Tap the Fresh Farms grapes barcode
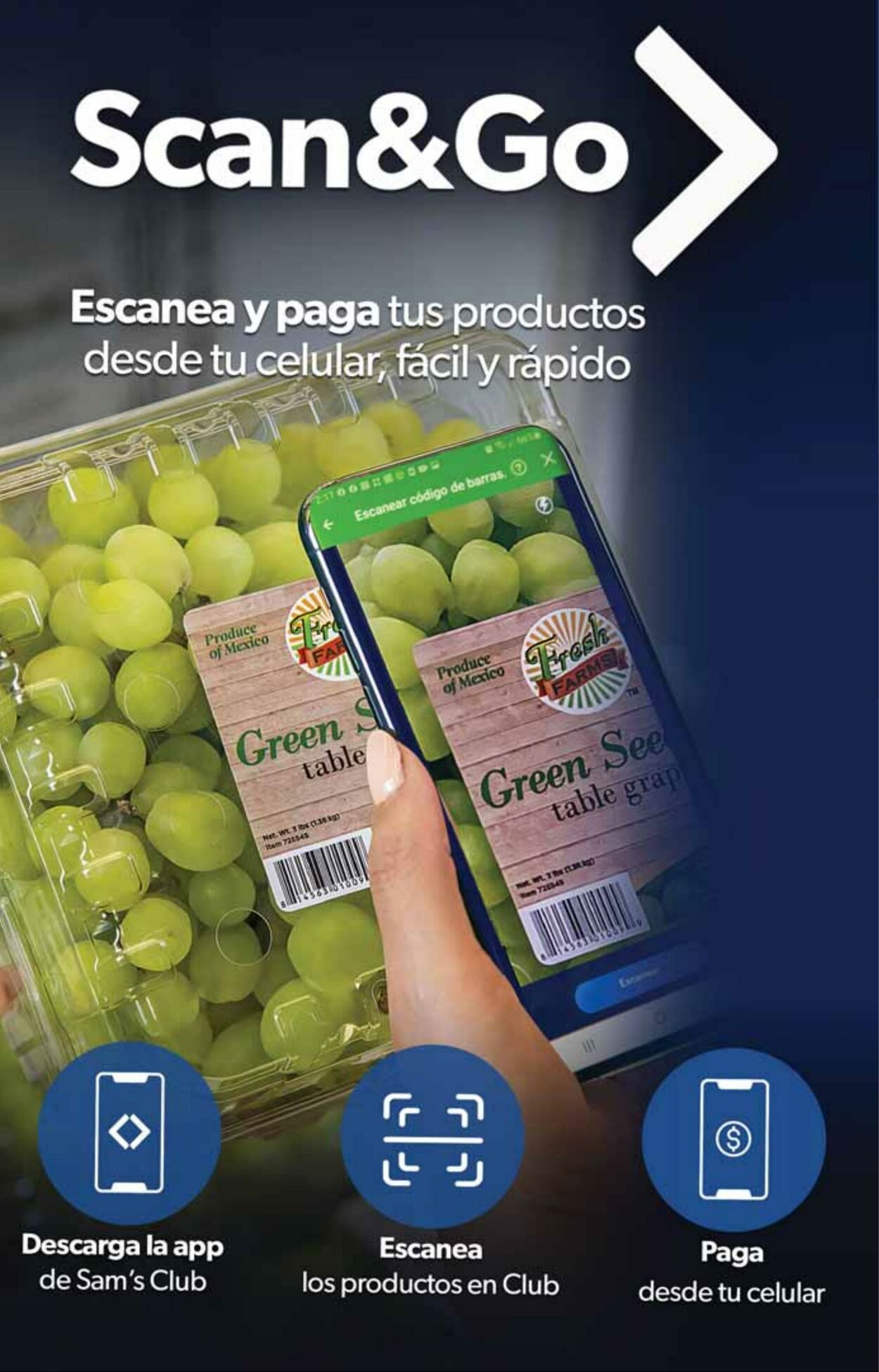The height and width of the screenshot is (1372, 879). [320, 879]
